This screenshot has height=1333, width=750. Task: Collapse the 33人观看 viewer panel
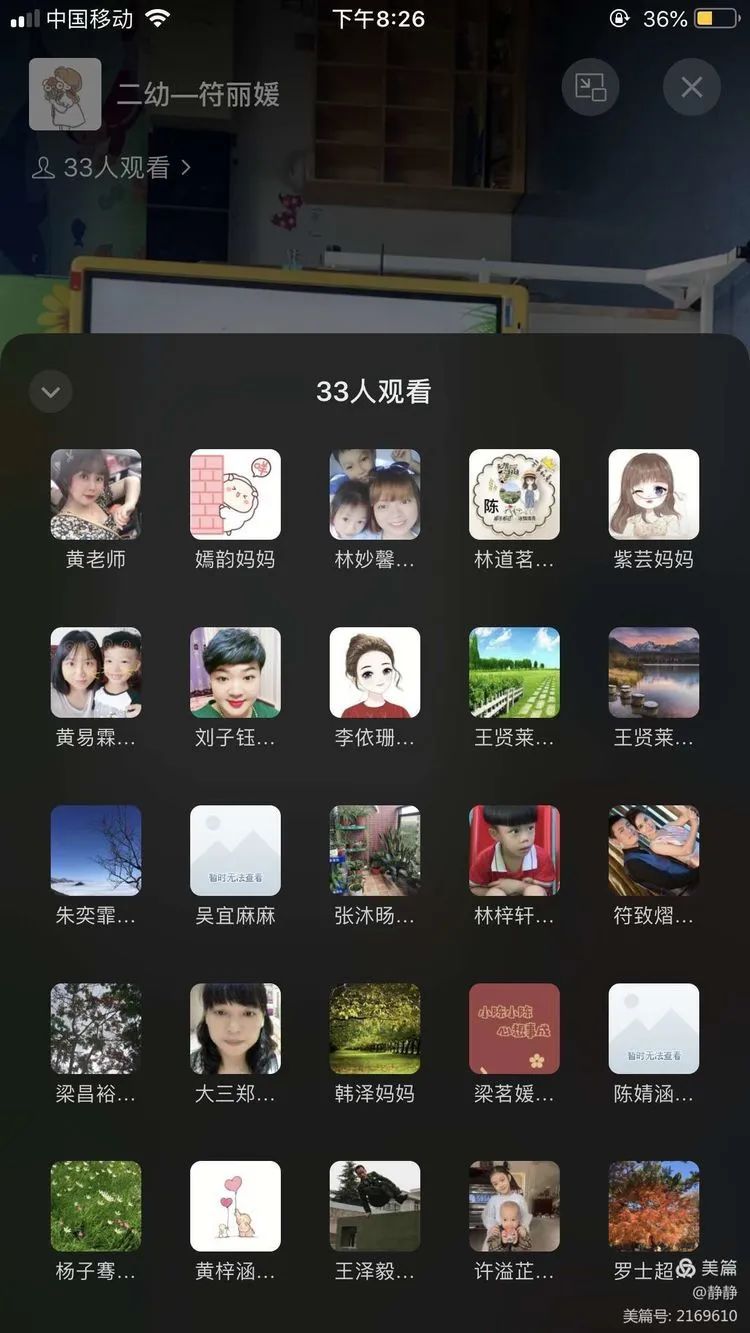[x=51, y=392]
